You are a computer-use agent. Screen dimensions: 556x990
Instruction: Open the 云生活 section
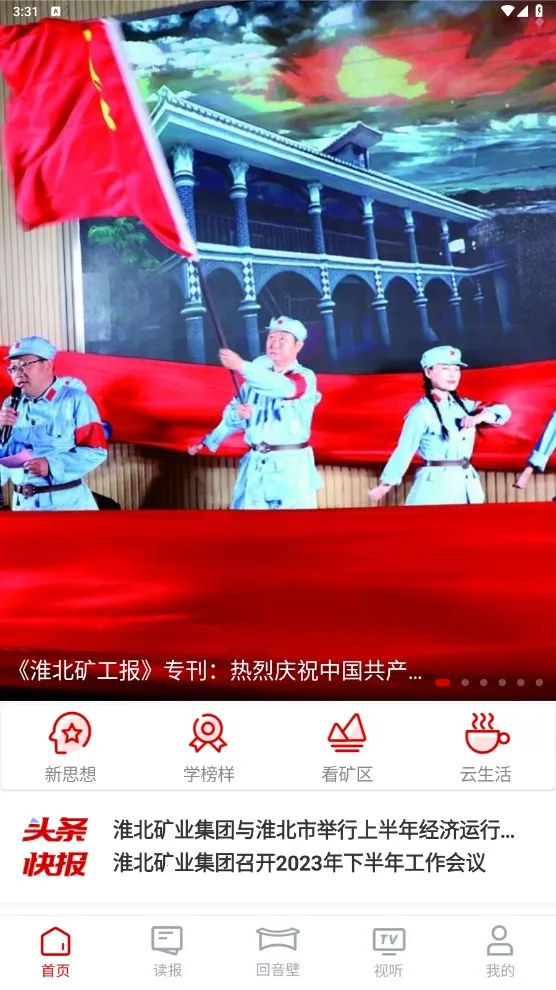click(485, 748)
